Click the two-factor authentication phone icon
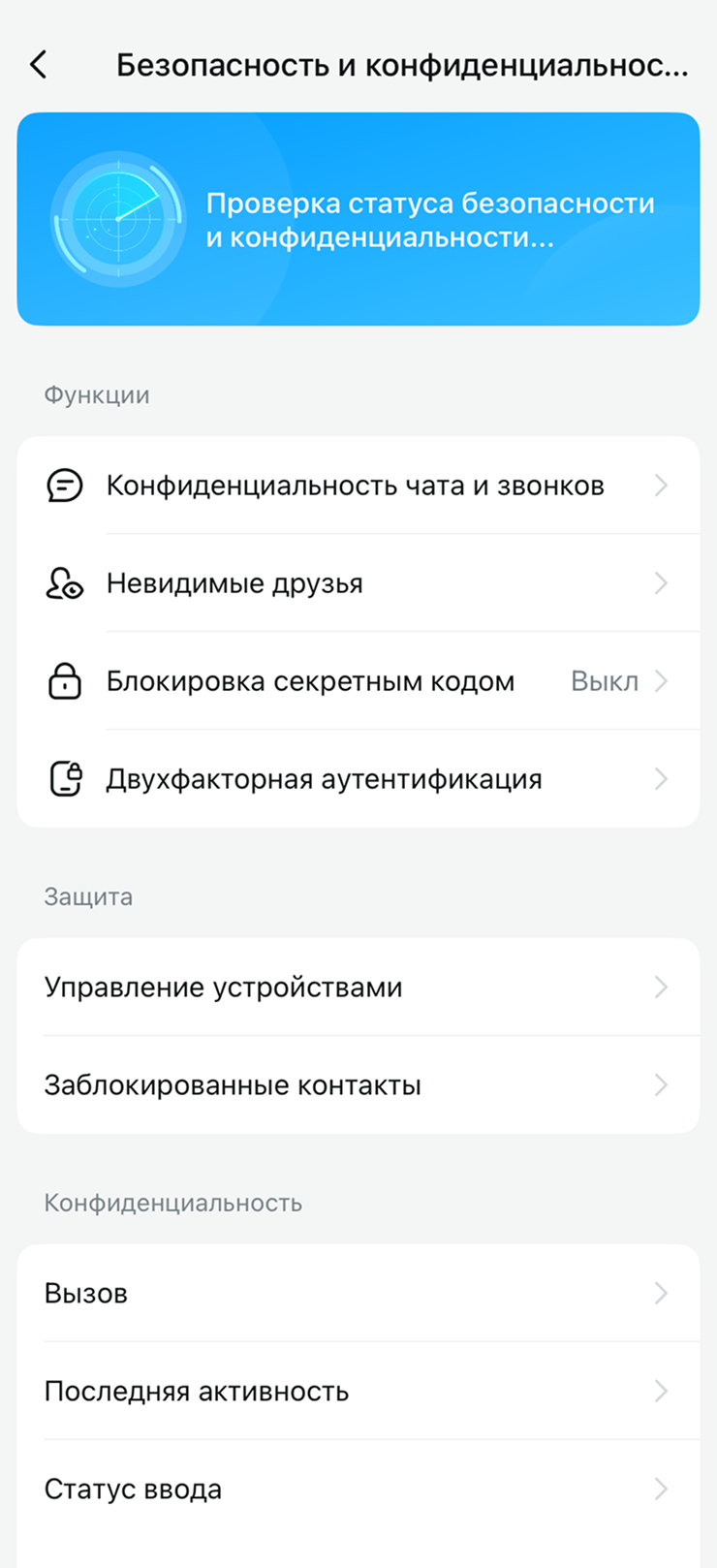Viewport: 717px width, 1568px height. click(x=64, y=777)
